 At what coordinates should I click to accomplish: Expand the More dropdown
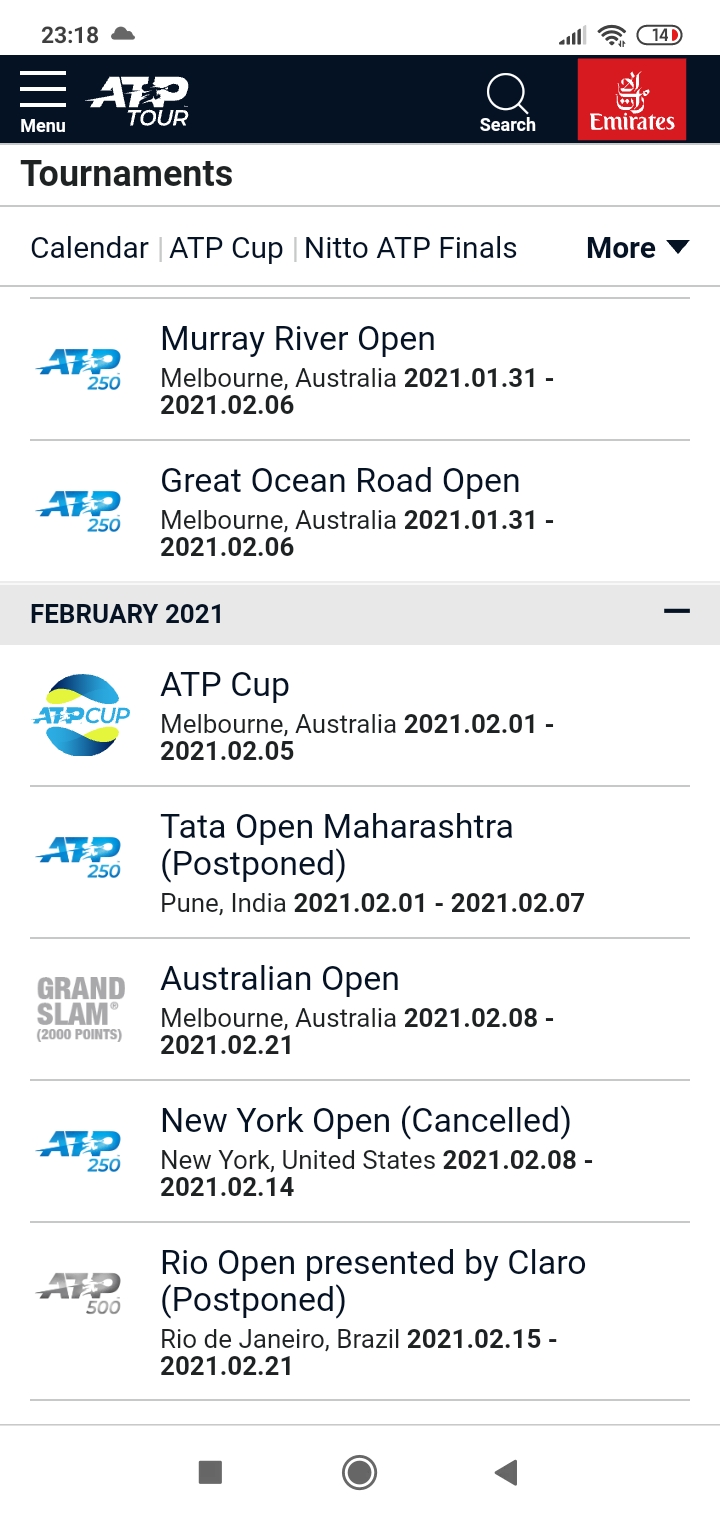[x=637, y=248]
